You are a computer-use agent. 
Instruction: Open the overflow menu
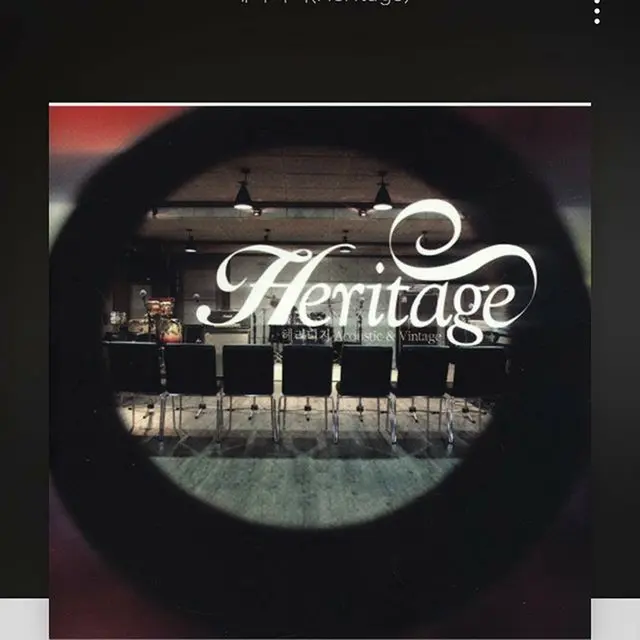(x=597, y=10)
